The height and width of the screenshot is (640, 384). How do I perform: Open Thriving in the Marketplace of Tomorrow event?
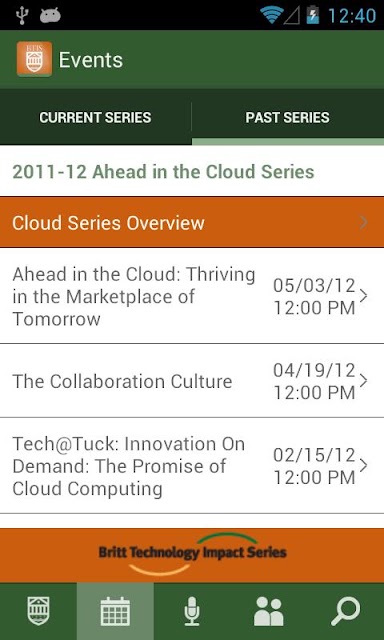pos(192,296)
